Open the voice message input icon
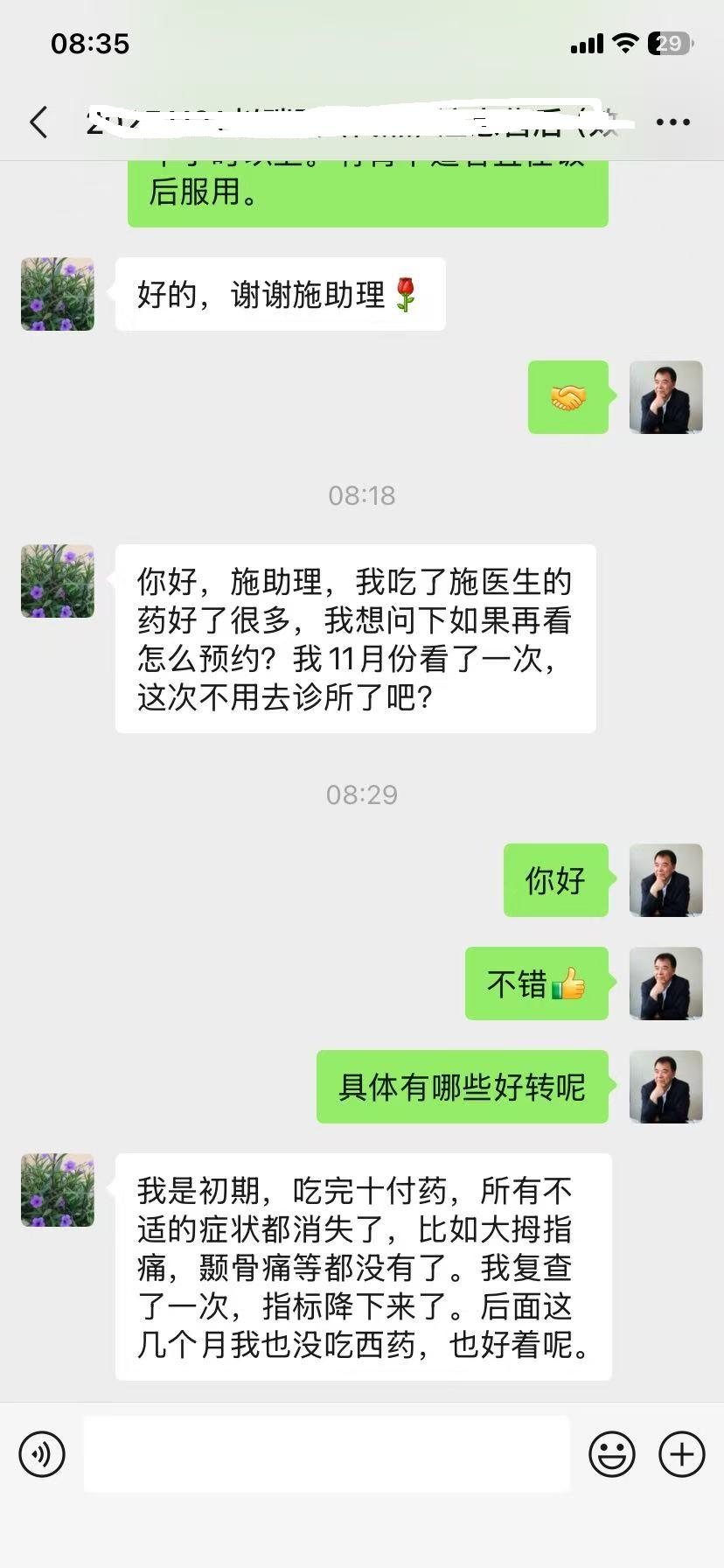724x1568 pixels. click(41, 1454)
